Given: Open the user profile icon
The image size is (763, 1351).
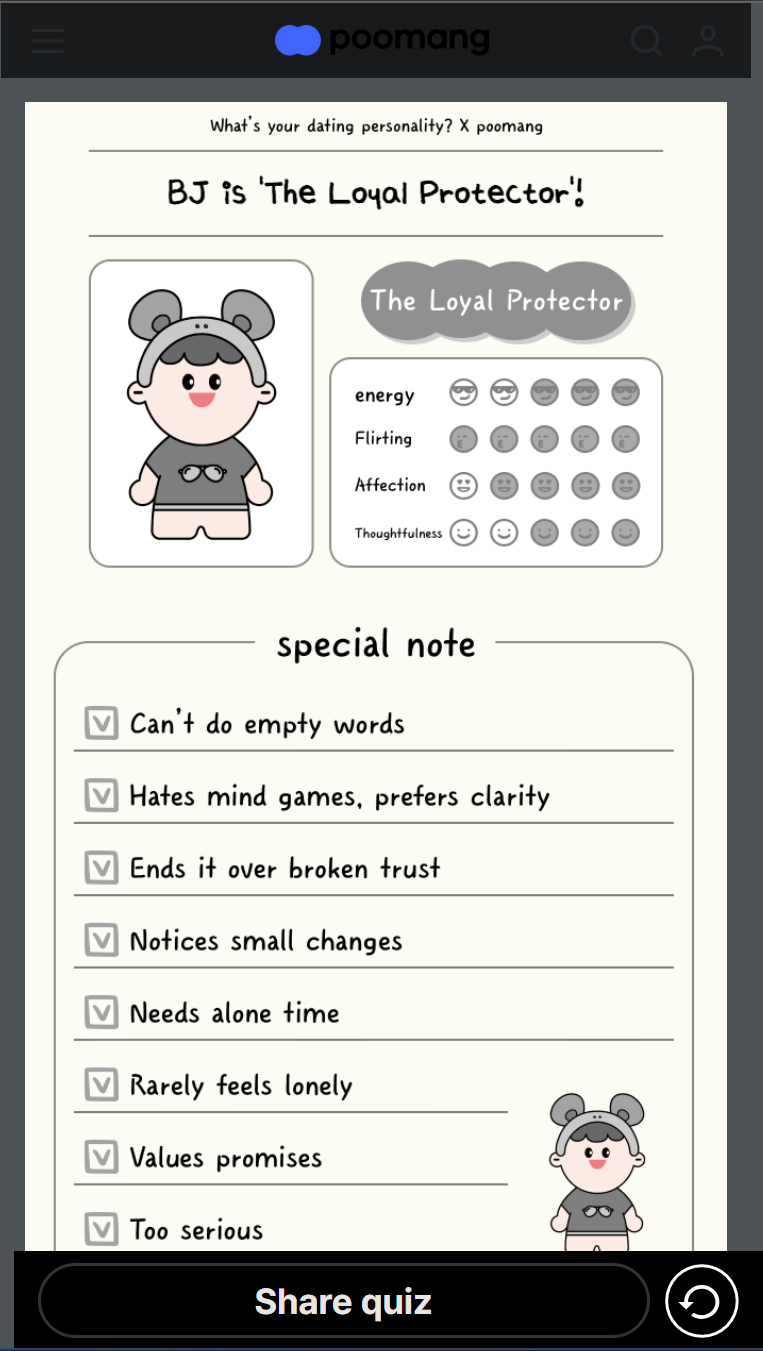Looking at the screenshot, I should 708,41.
